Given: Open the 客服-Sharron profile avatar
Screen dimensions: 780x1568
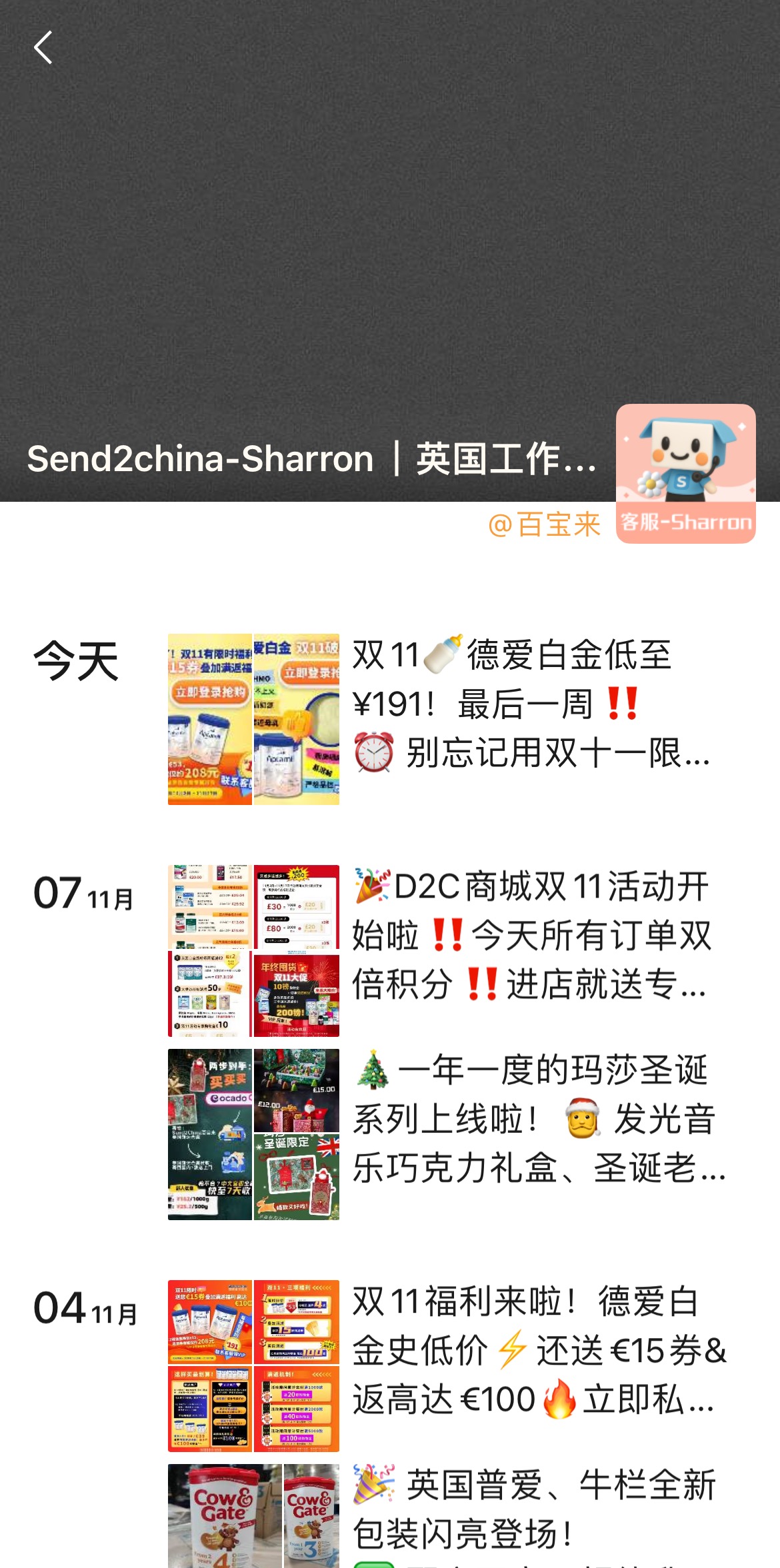Looking at the screenshot, I should 685,473.
